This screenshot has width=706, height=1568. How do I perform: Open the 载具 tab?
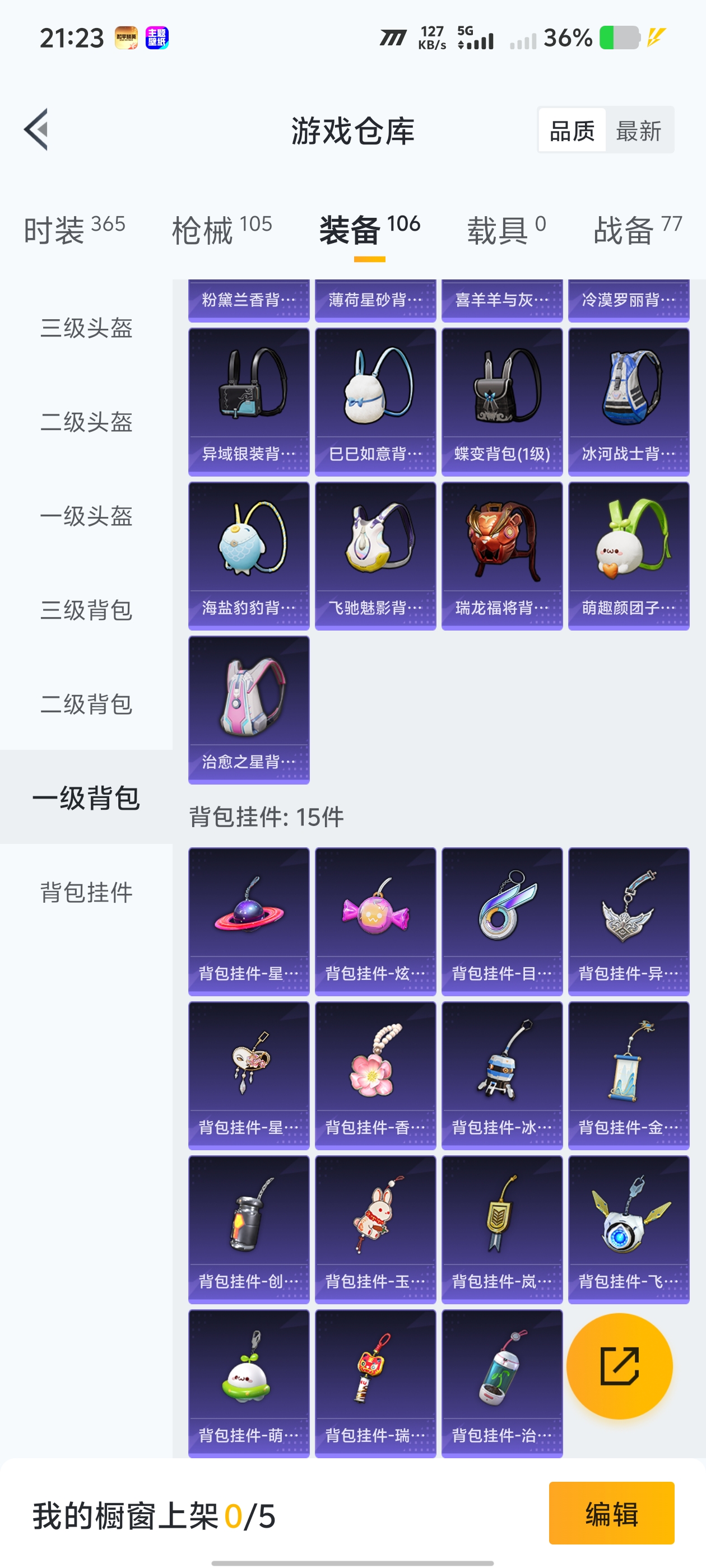(x=505, y=230)
